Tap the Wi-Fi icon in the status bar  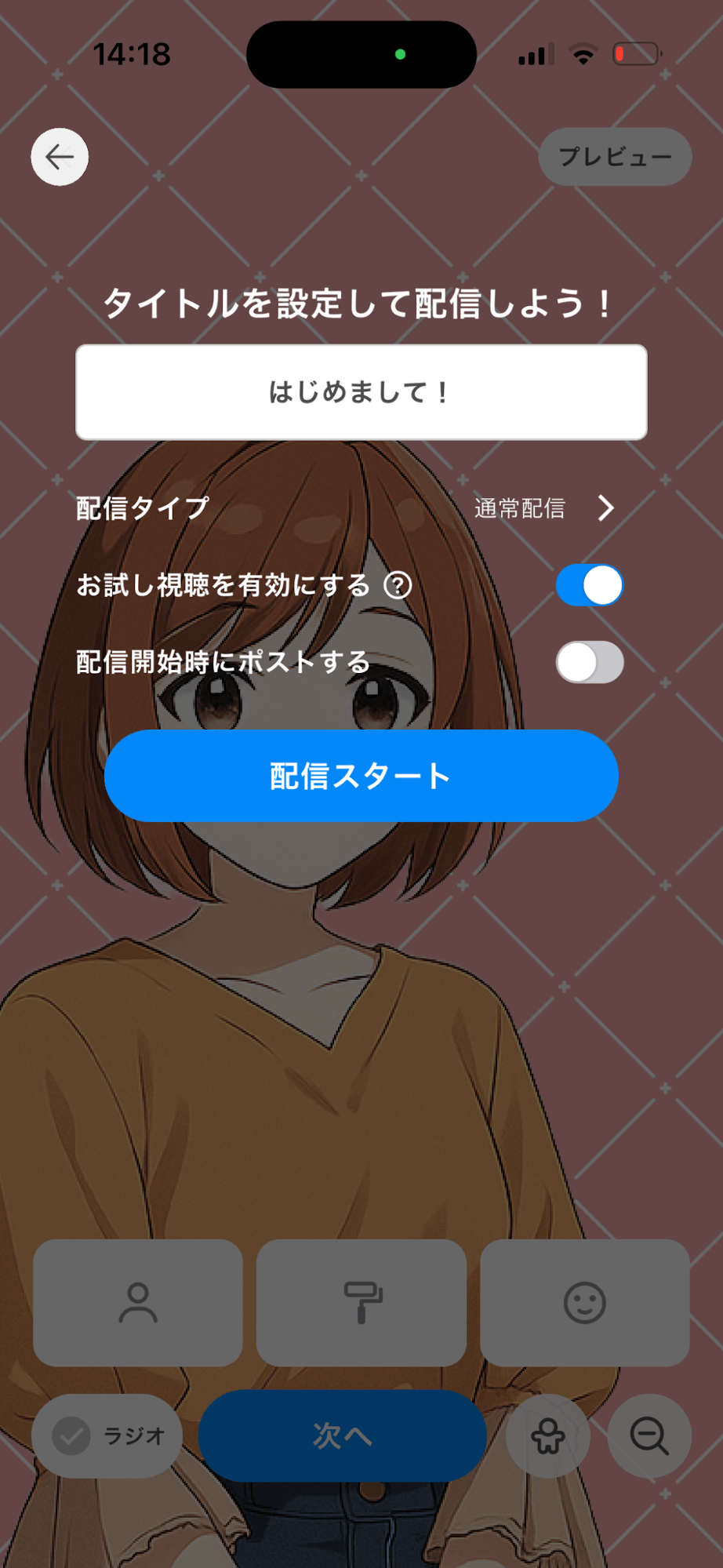coord(583,53)
